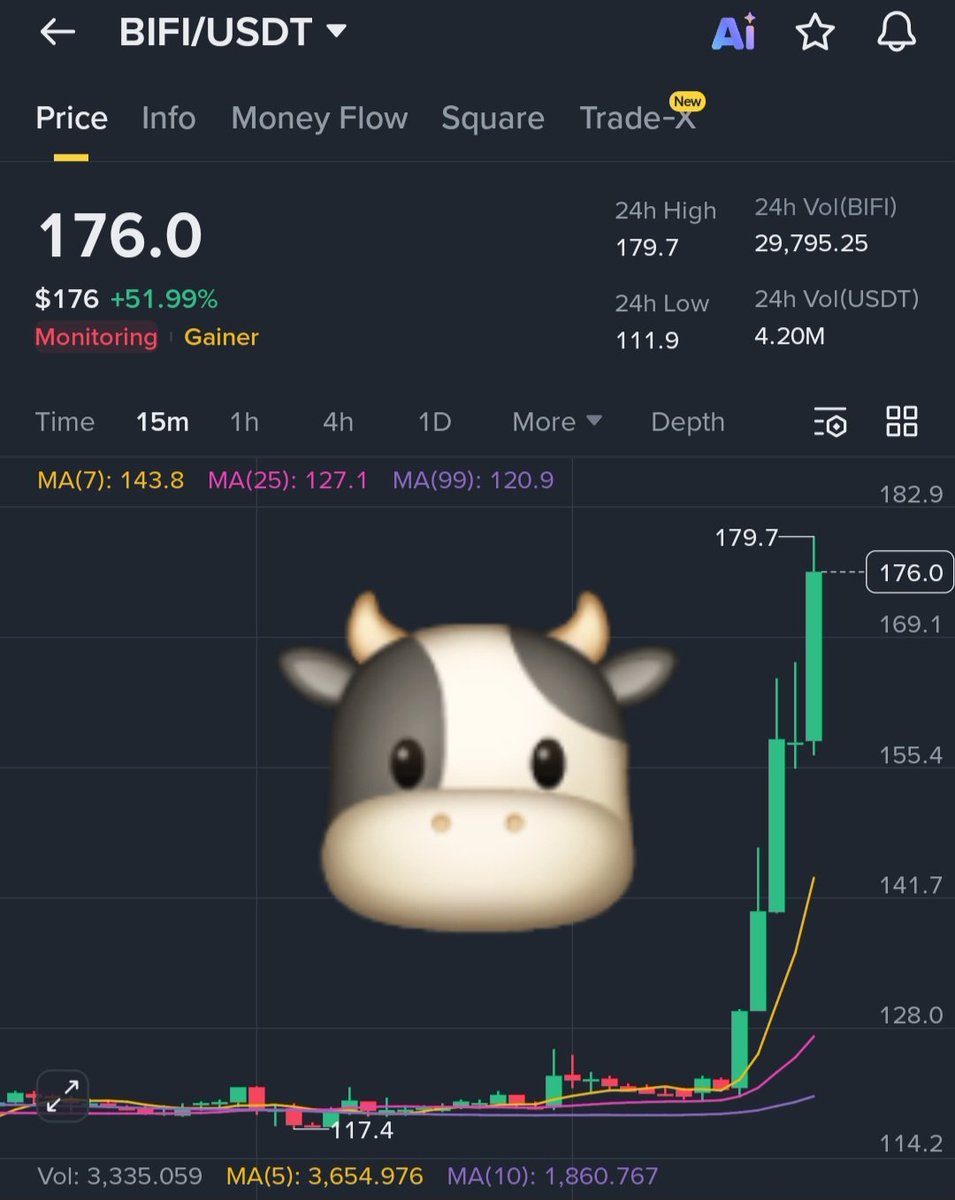The width and height of the screenshot is (955, 1200).
Task: Click the notification bell
Action: [x=895, y=33]
